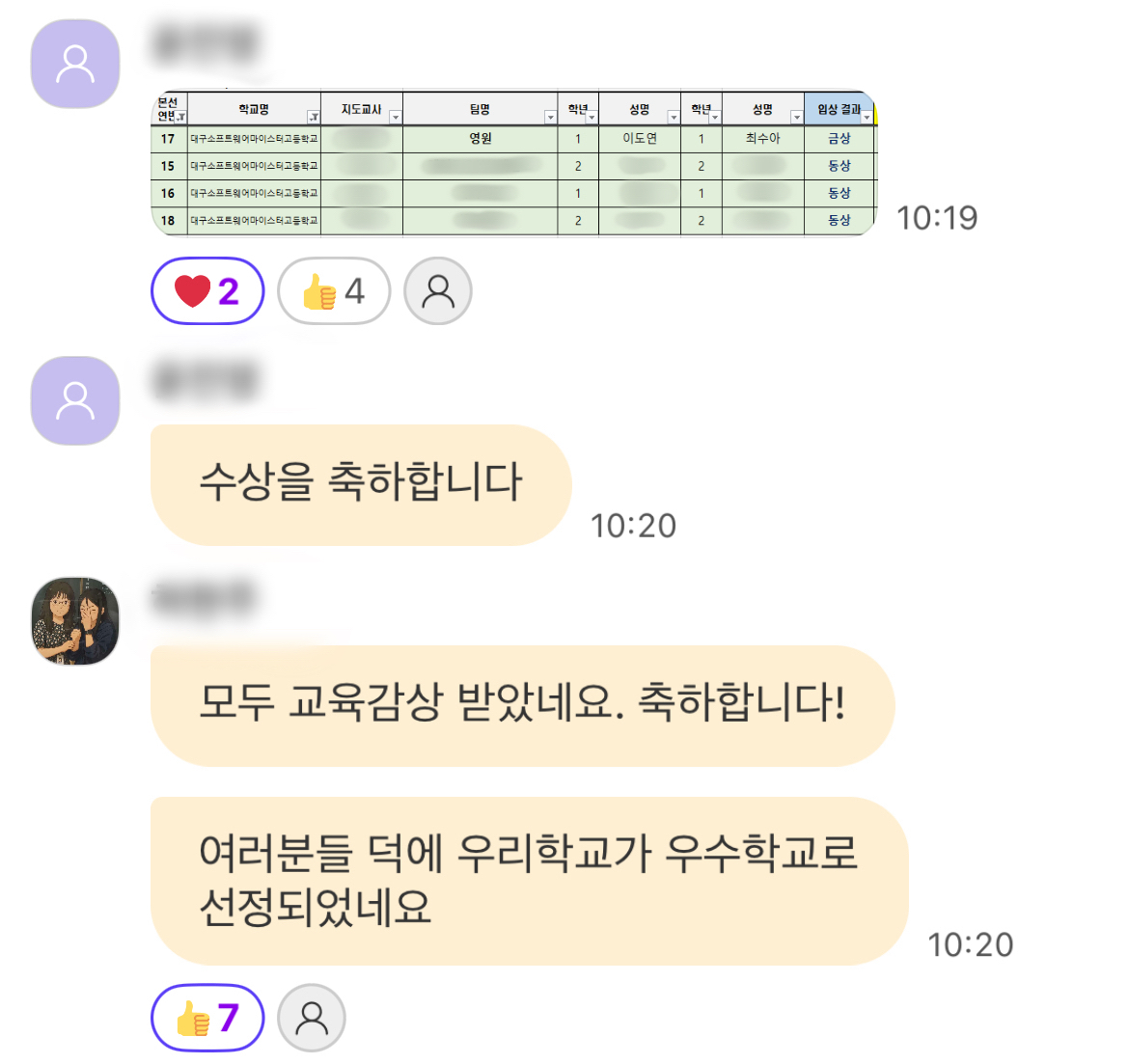Viewport: 1129px width, 1064px height.
Task: Open the profile of the sender with photo avatar
Action: click(x=75, y=621)
